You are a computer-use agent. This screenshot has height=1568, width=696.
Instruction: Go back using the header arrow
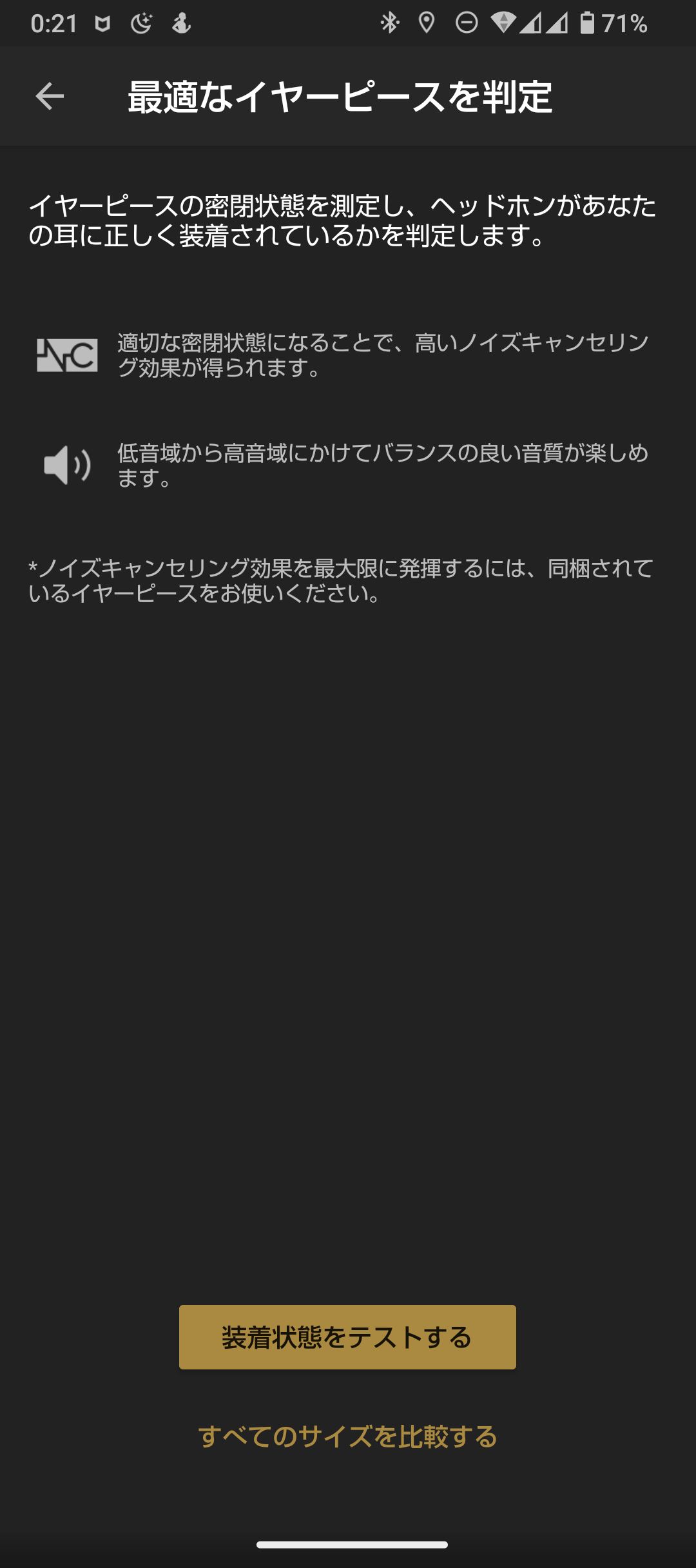[x=49, y=97]
